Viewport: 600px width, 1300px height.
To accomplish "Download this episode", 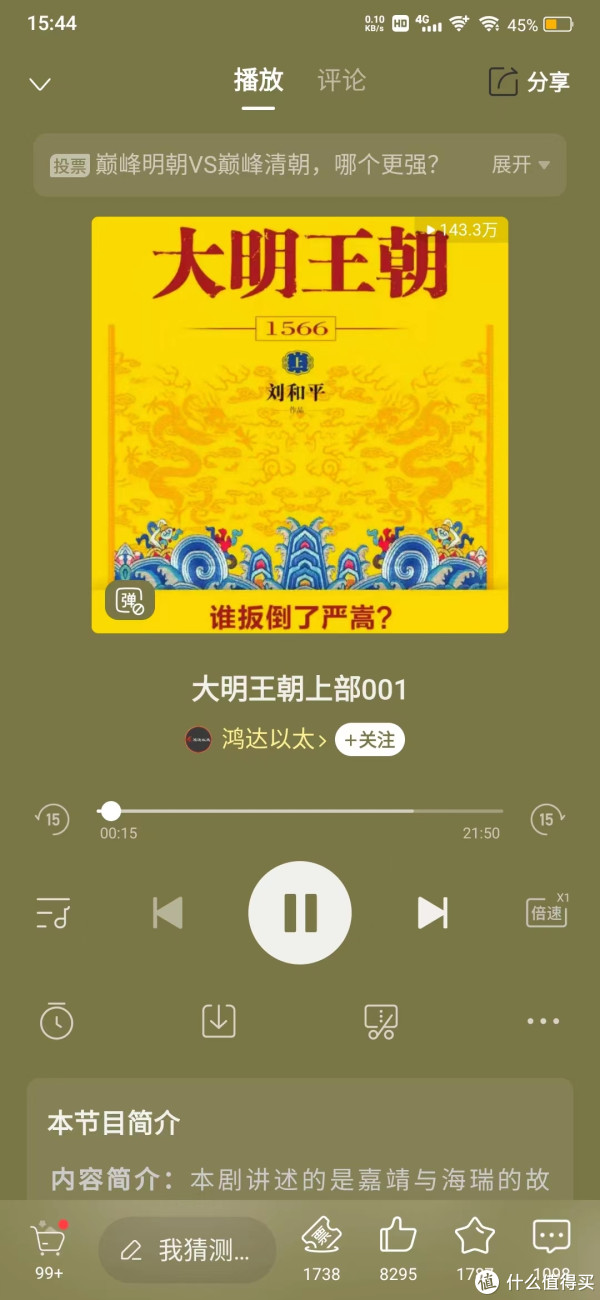I will click(219, 1021).
